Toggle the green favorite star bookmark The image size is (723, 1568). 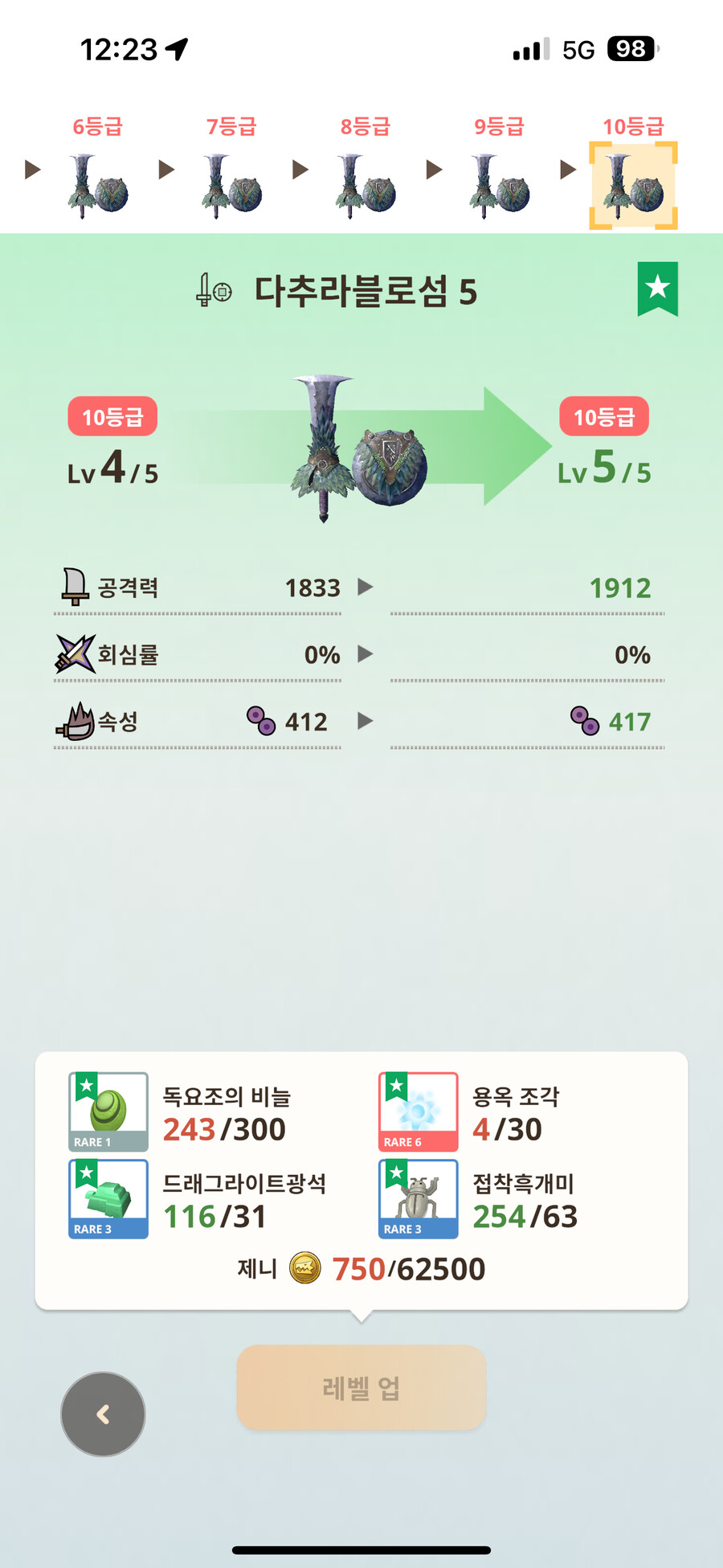pos(658,289)
